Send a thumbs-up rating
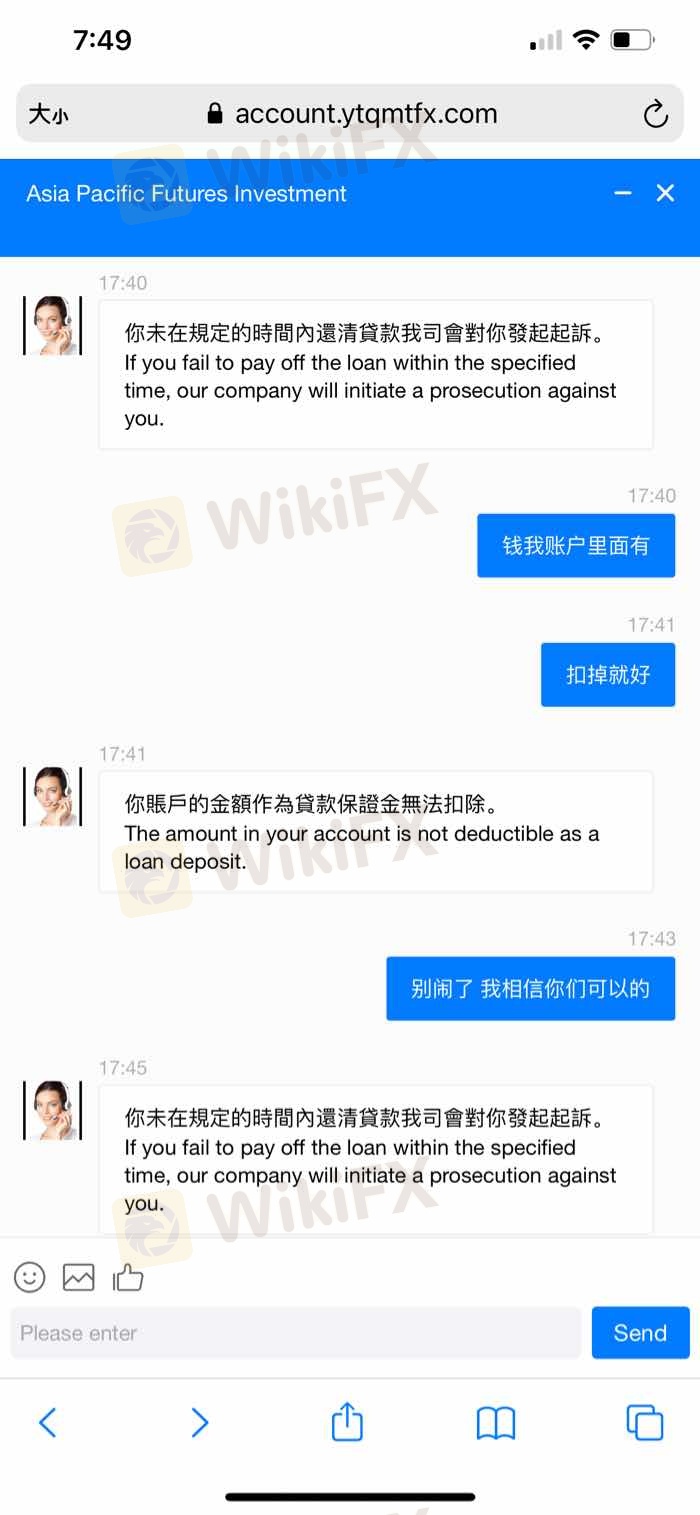Screen dimensions: 700x1515 (128, 1277)
